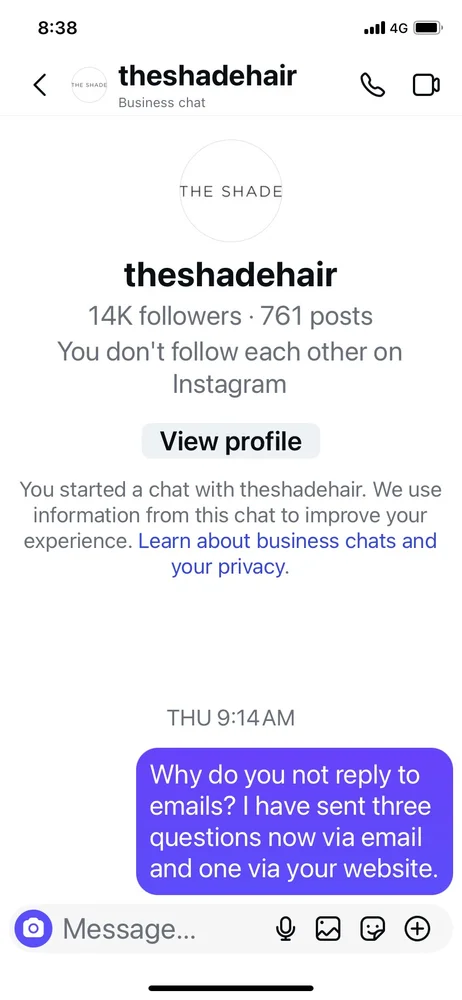This screenshot has height=1000, width=462.
Task: Open the camera from the message bar
Action: click(33, 929)
